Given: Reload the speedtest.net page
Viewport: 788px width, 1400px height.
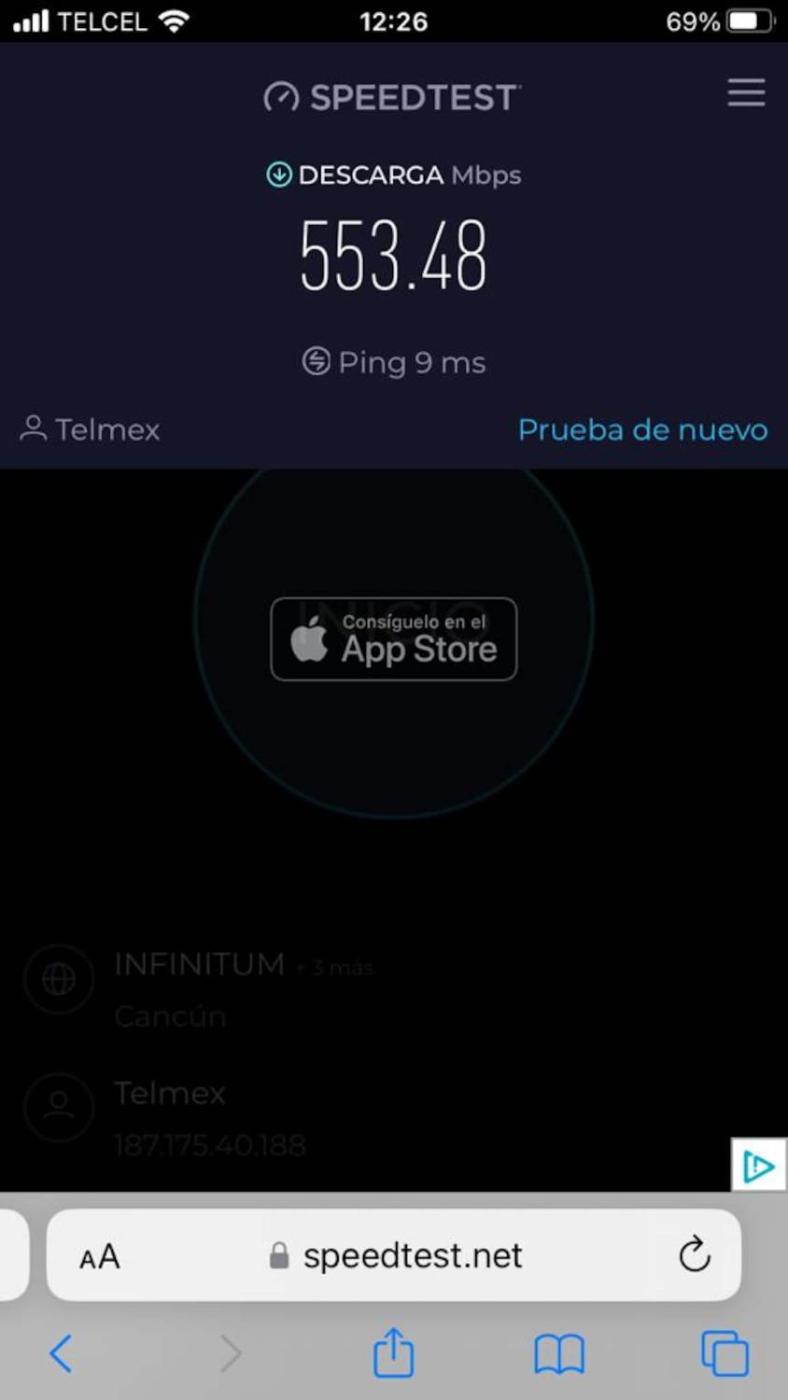Looking at the screenshot, I should coord(694,1255).
